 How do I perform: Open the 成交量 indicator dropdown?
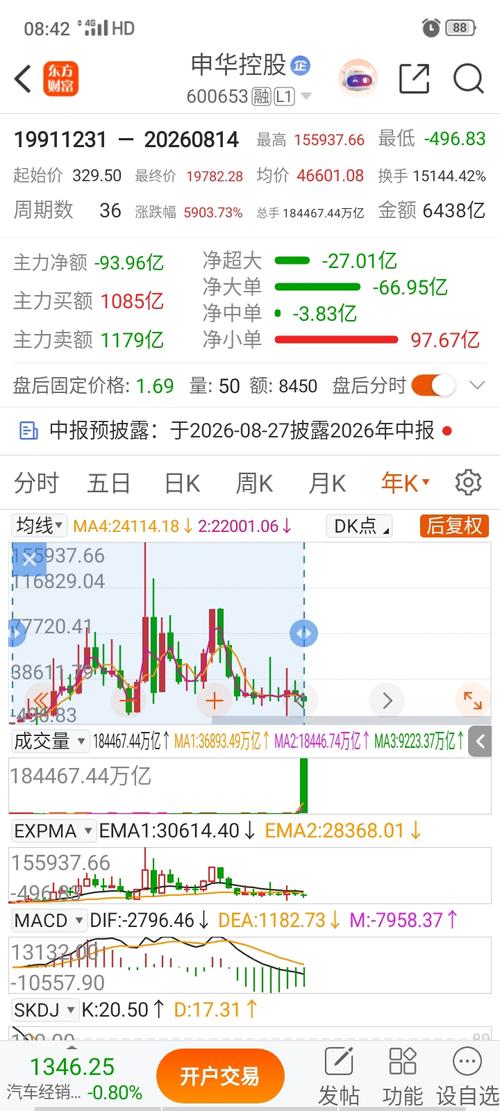pyautogui.click(x=50, y=741)
